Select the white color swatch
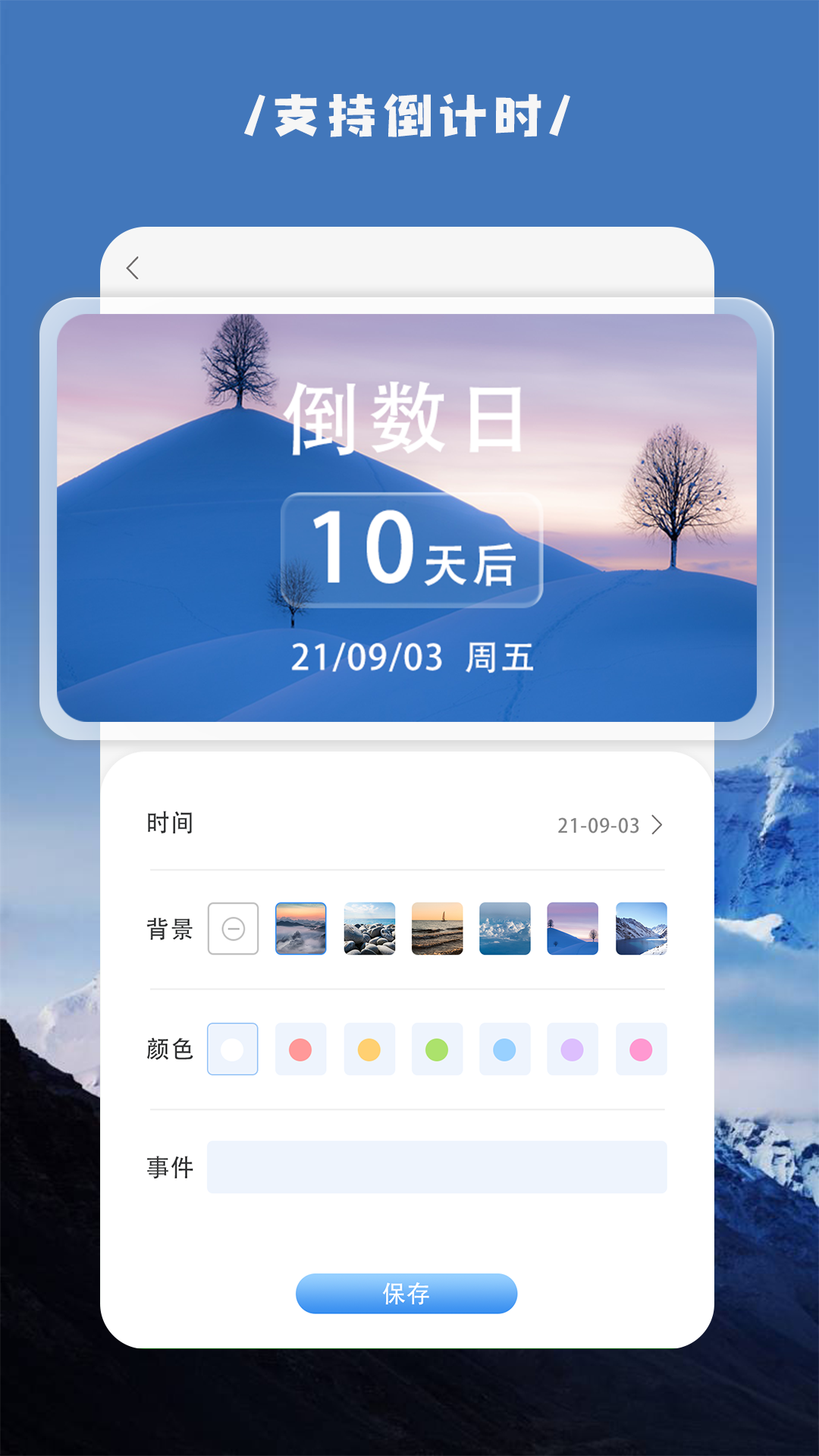This screenshot has height=1456, width=819. pos(233,1049)
